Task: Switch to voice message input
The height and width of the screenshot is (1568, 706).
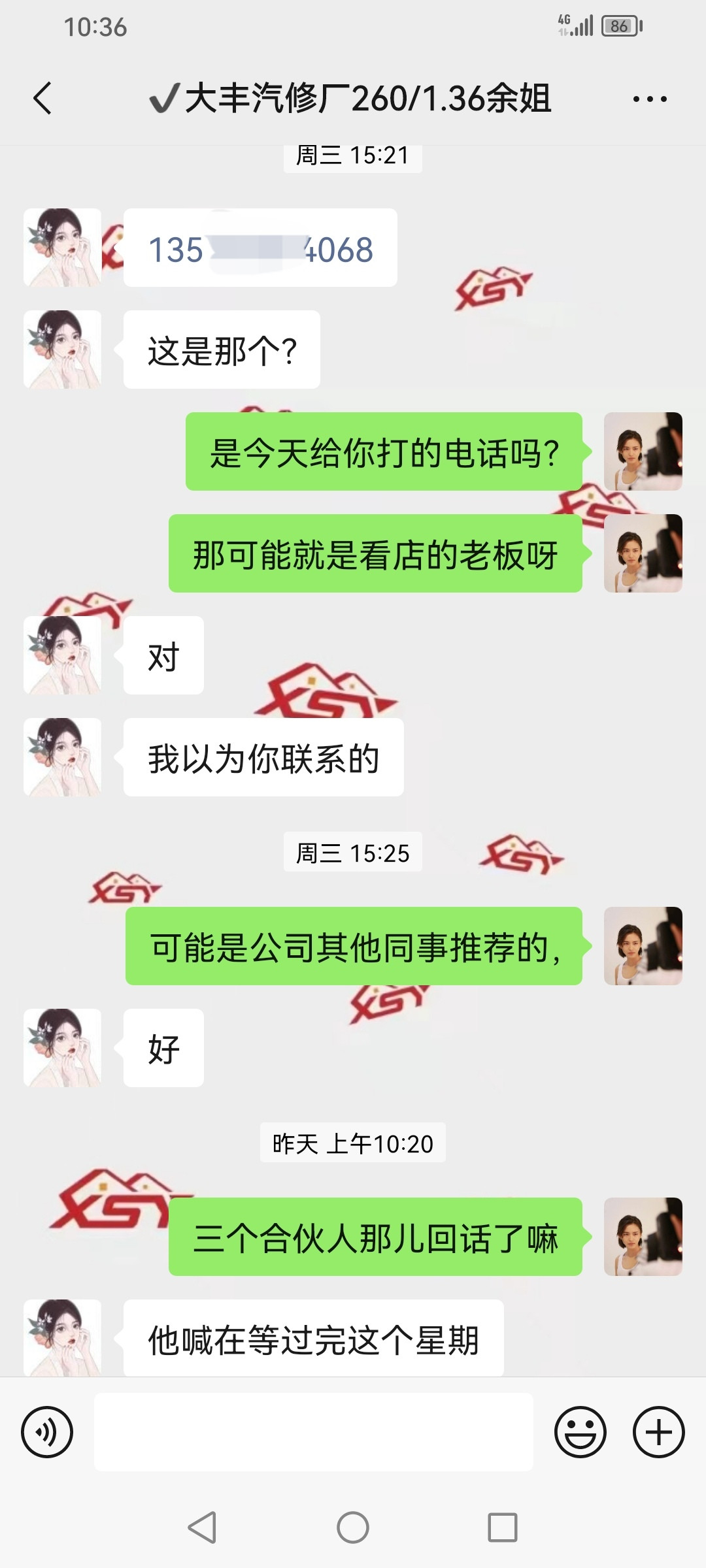Action: 47,1432
